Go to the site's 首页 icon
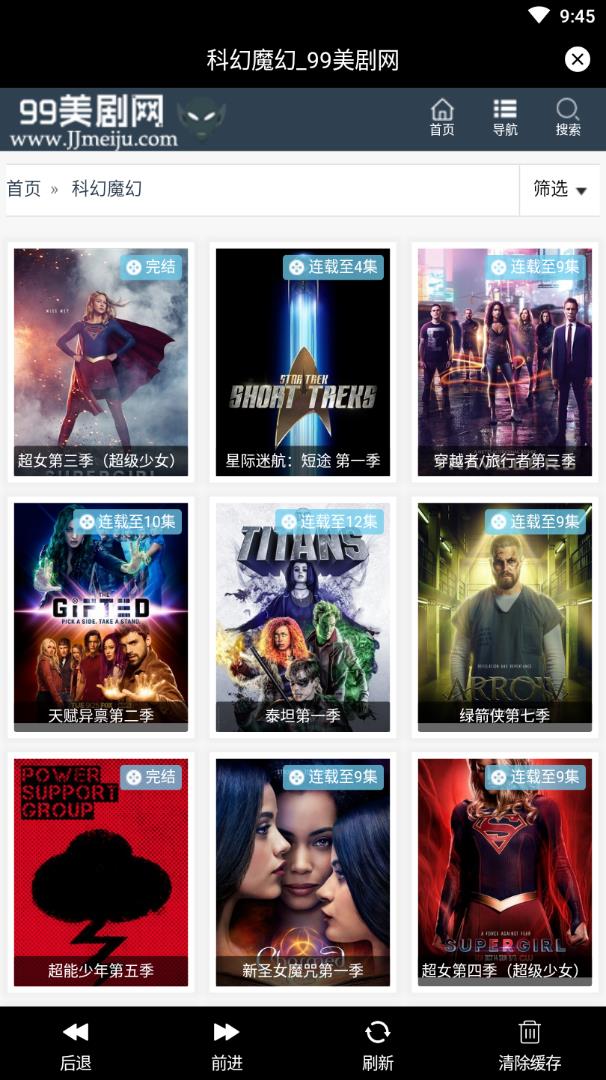This screenshot has height=1080, width=606. 442,117
